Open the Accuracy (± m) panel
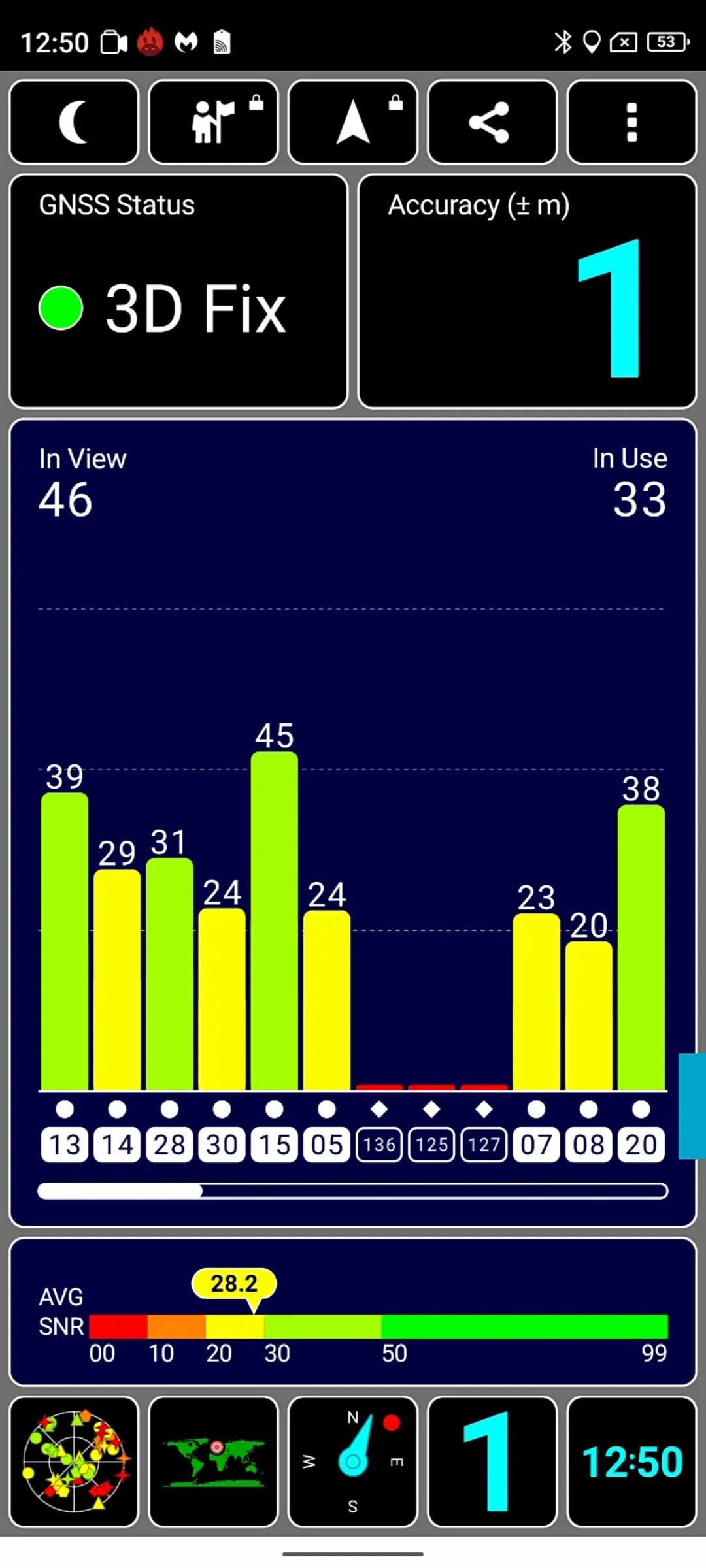Screen dimensions: 706x1568 coord(528,291)
